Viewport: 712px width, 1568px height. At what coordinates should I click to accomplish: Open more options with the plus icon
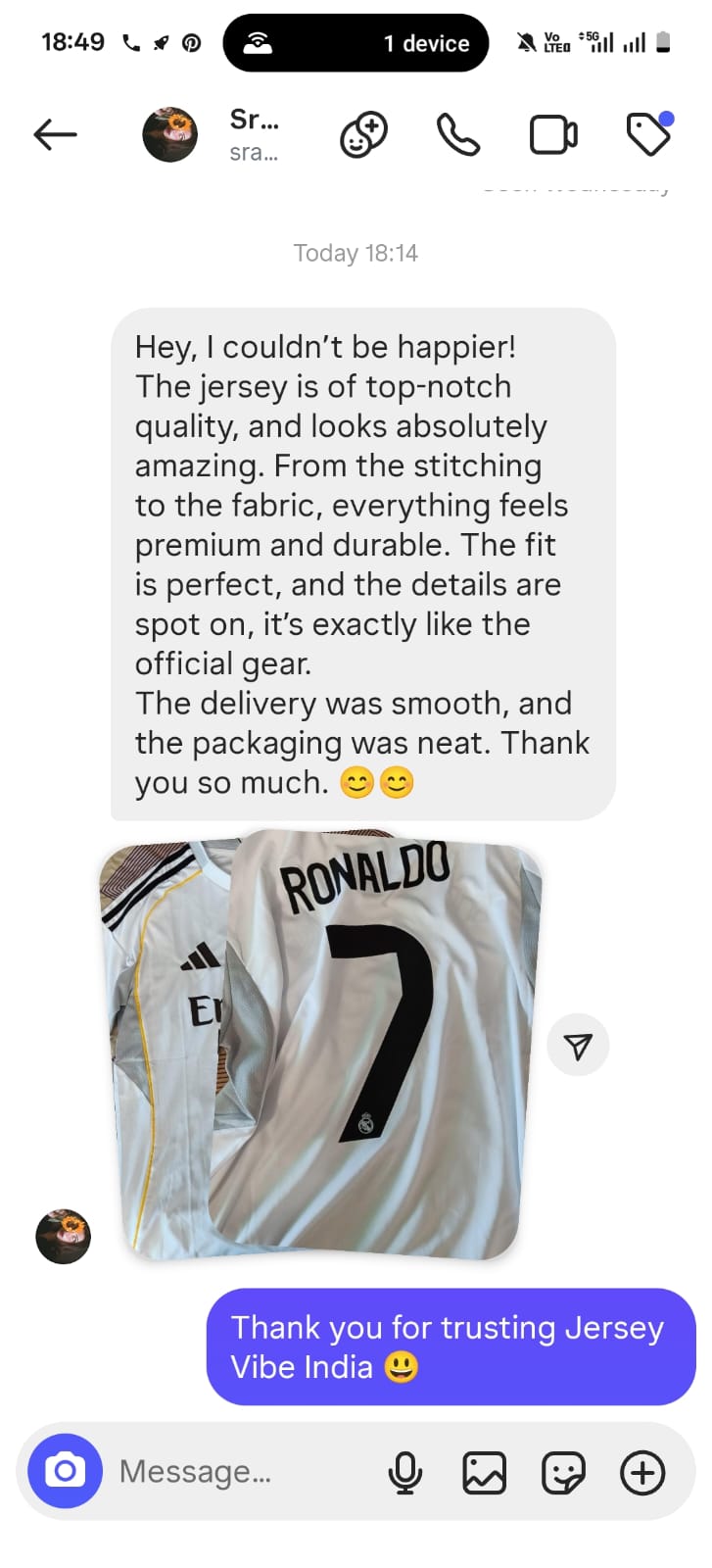[642, 1472]
